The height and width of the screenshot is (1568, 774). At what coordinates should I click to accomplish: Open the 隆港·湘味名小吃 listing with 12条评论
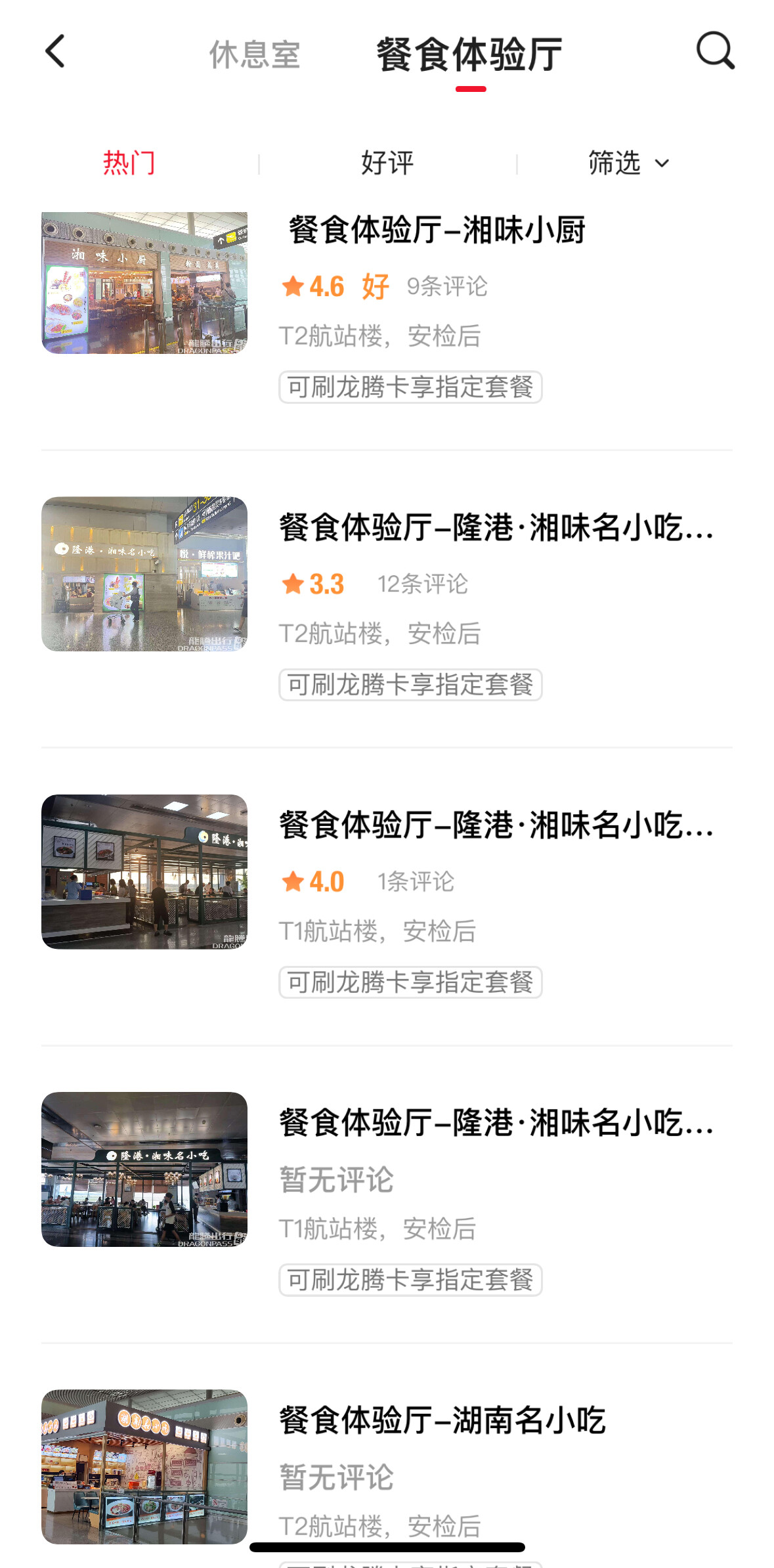(x=496, y=528)
